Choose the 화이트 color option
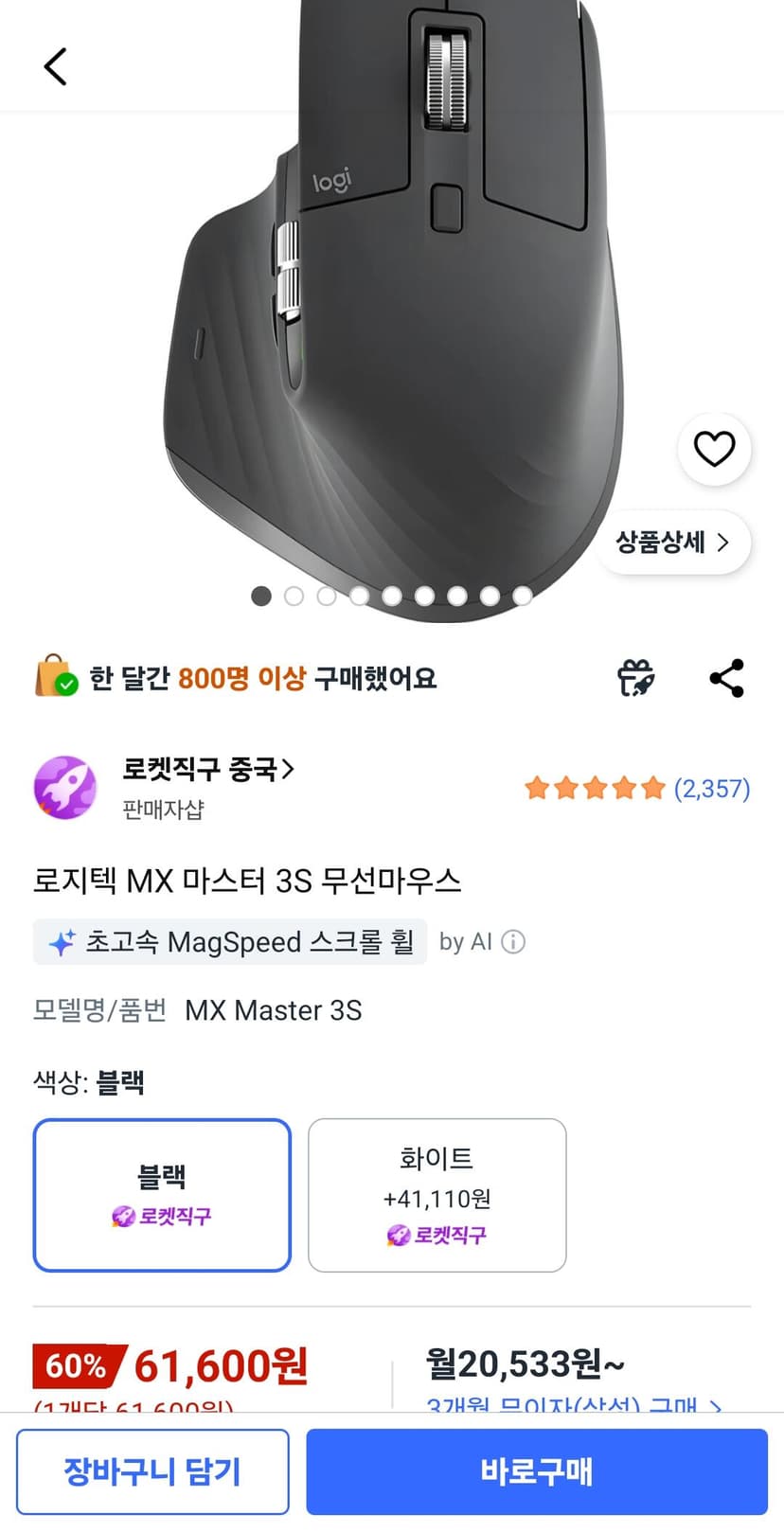Viewport: 784px width, 1532px height. coord(437,1195)
